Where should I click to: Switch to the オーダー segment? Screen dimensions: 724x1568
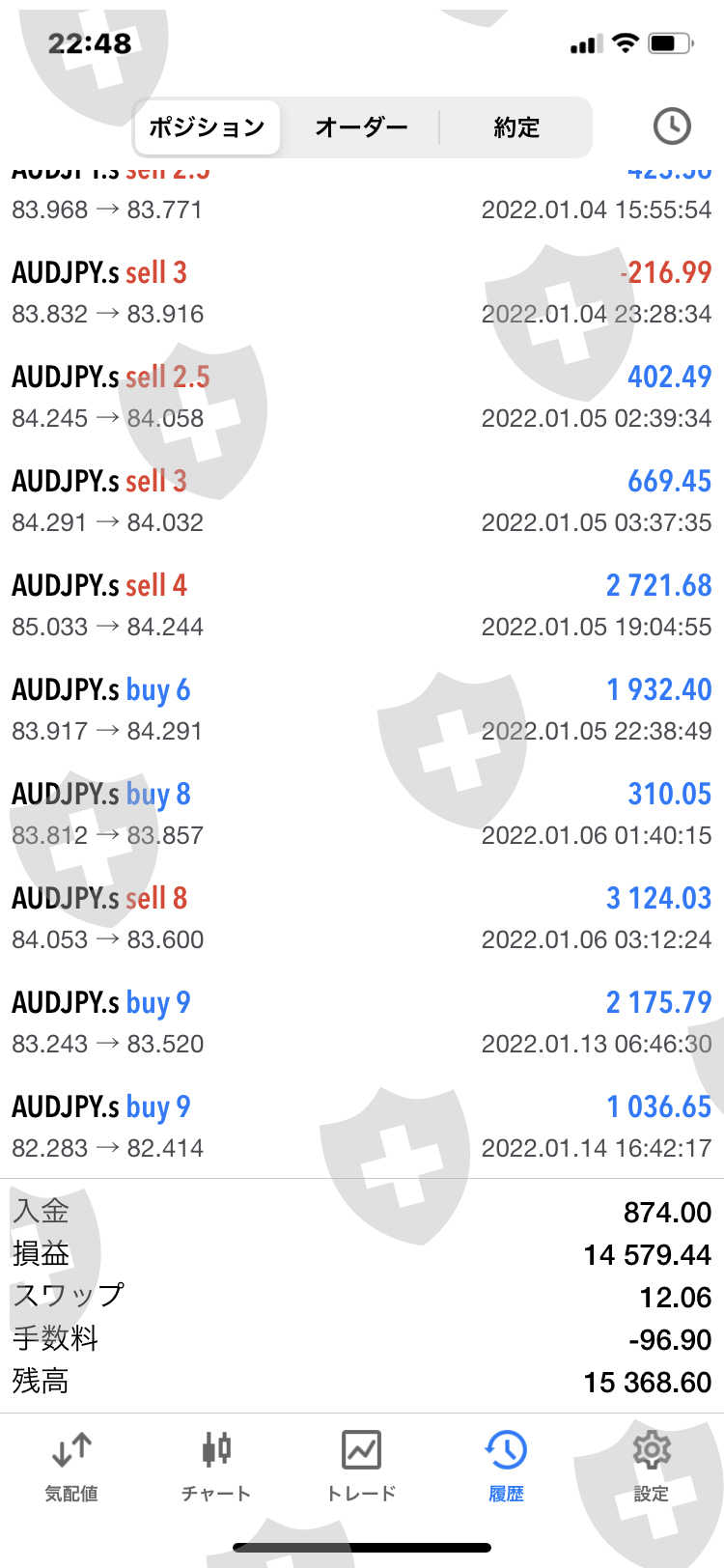coord(361,127)
